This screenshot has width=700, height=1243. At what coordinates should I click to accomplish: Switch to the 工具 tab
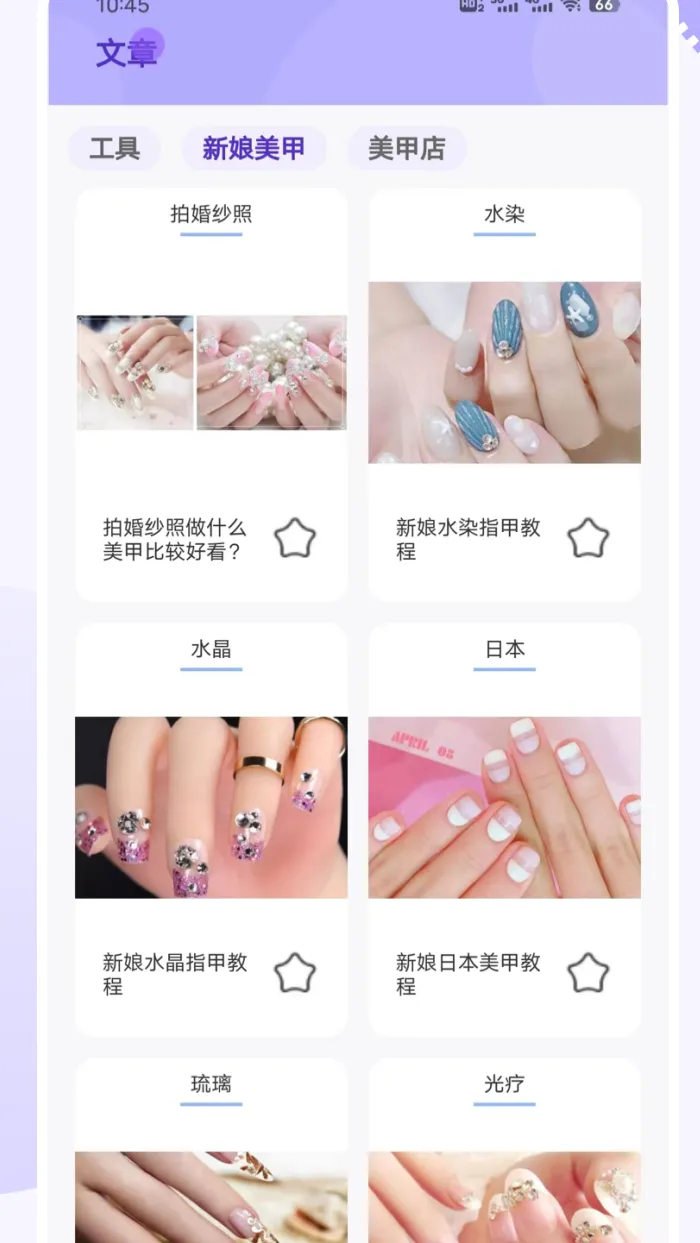[x=114, y=149]
